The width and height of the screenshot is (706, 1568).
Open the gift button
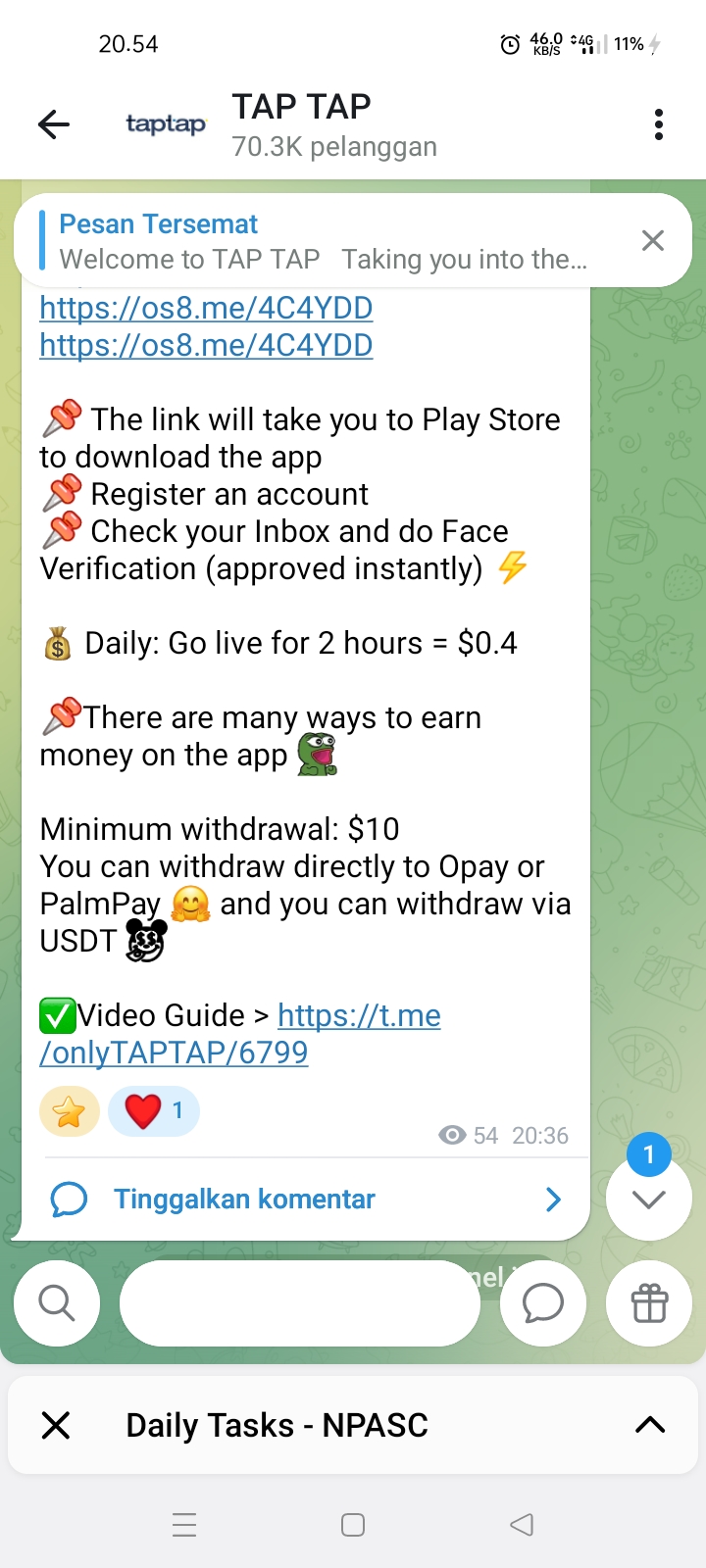point(649,1303)
